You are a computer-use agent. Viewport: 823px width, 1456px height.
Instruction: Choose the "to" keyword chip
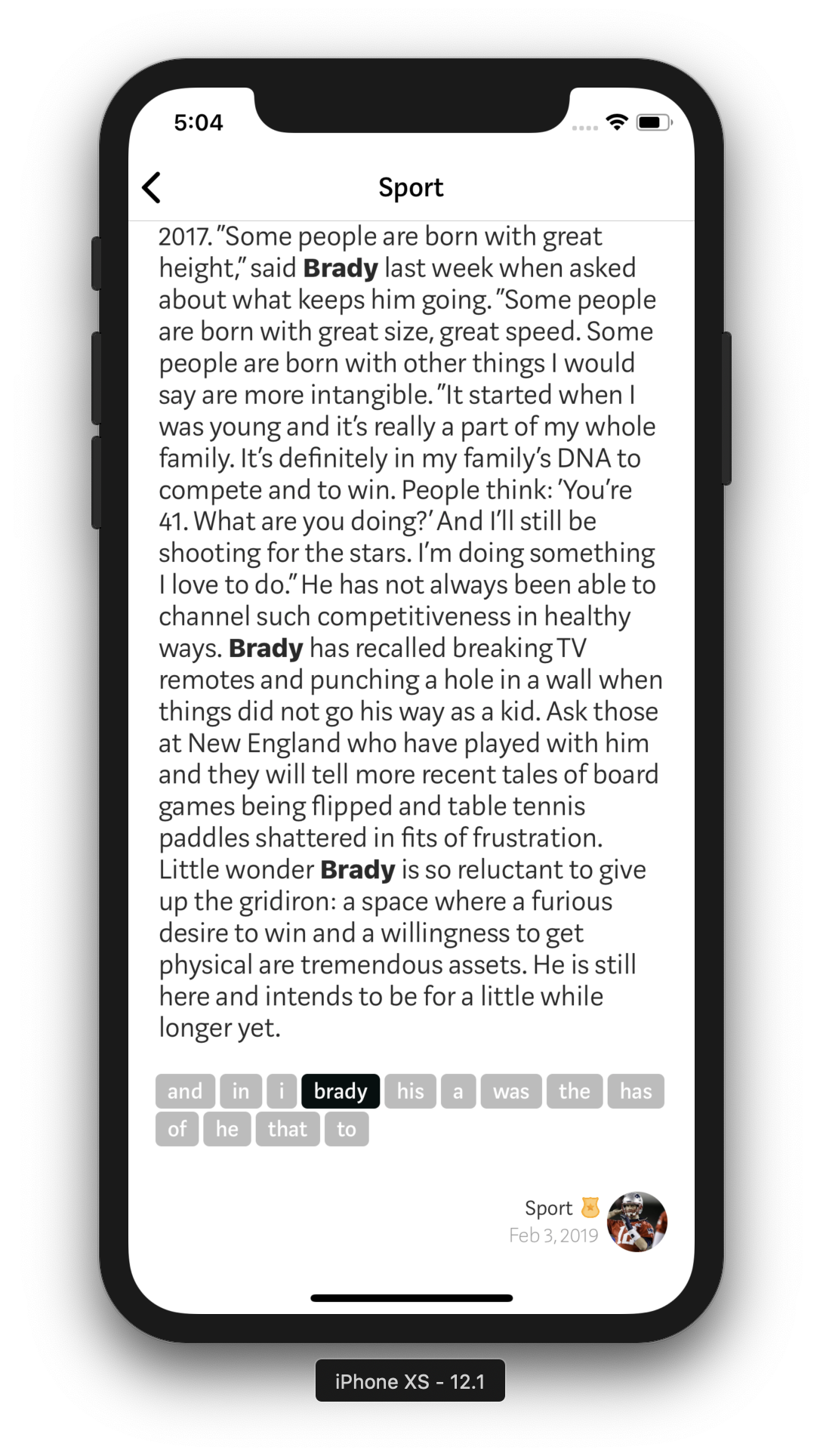(x=347, y=1129)
